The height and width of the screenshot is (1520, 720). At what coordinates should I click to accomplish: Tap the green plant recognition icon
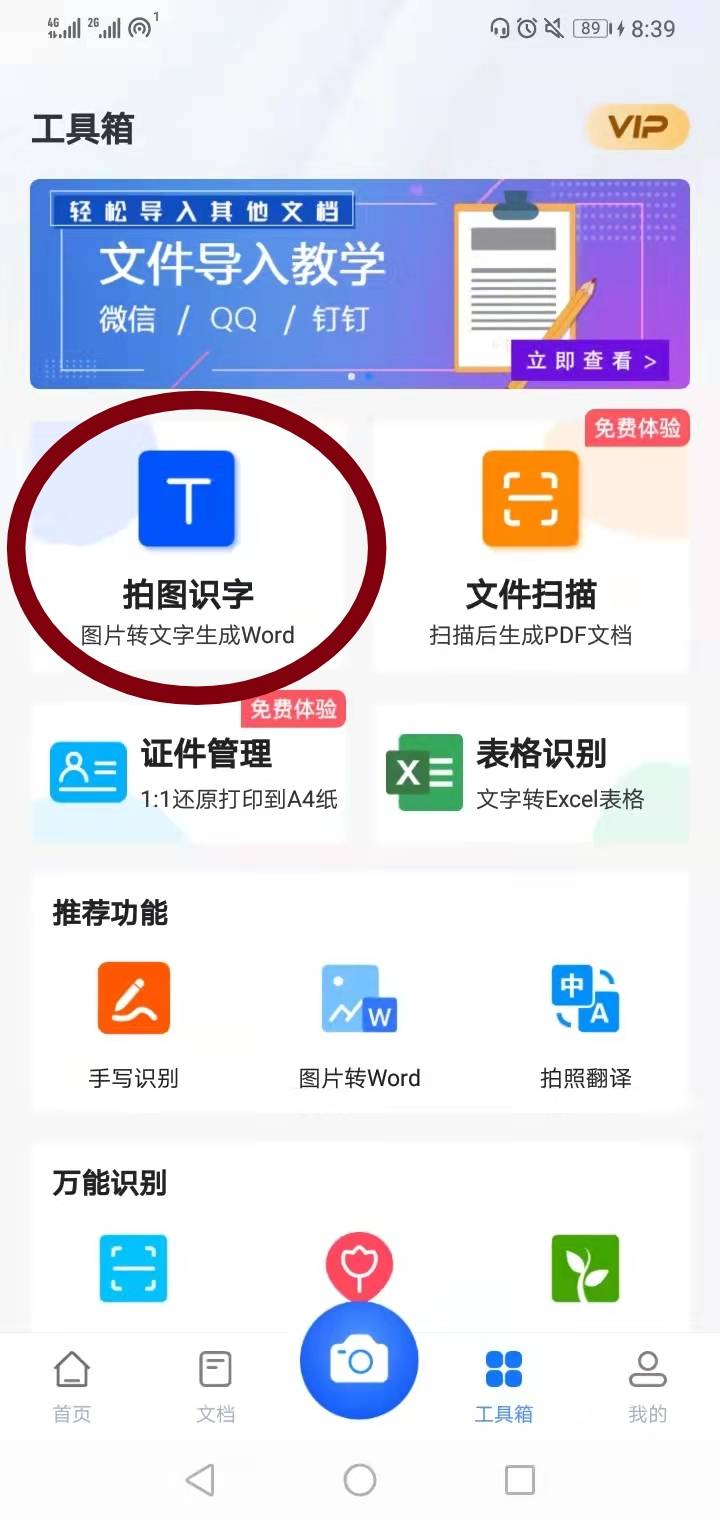(x=586, y=1268)
